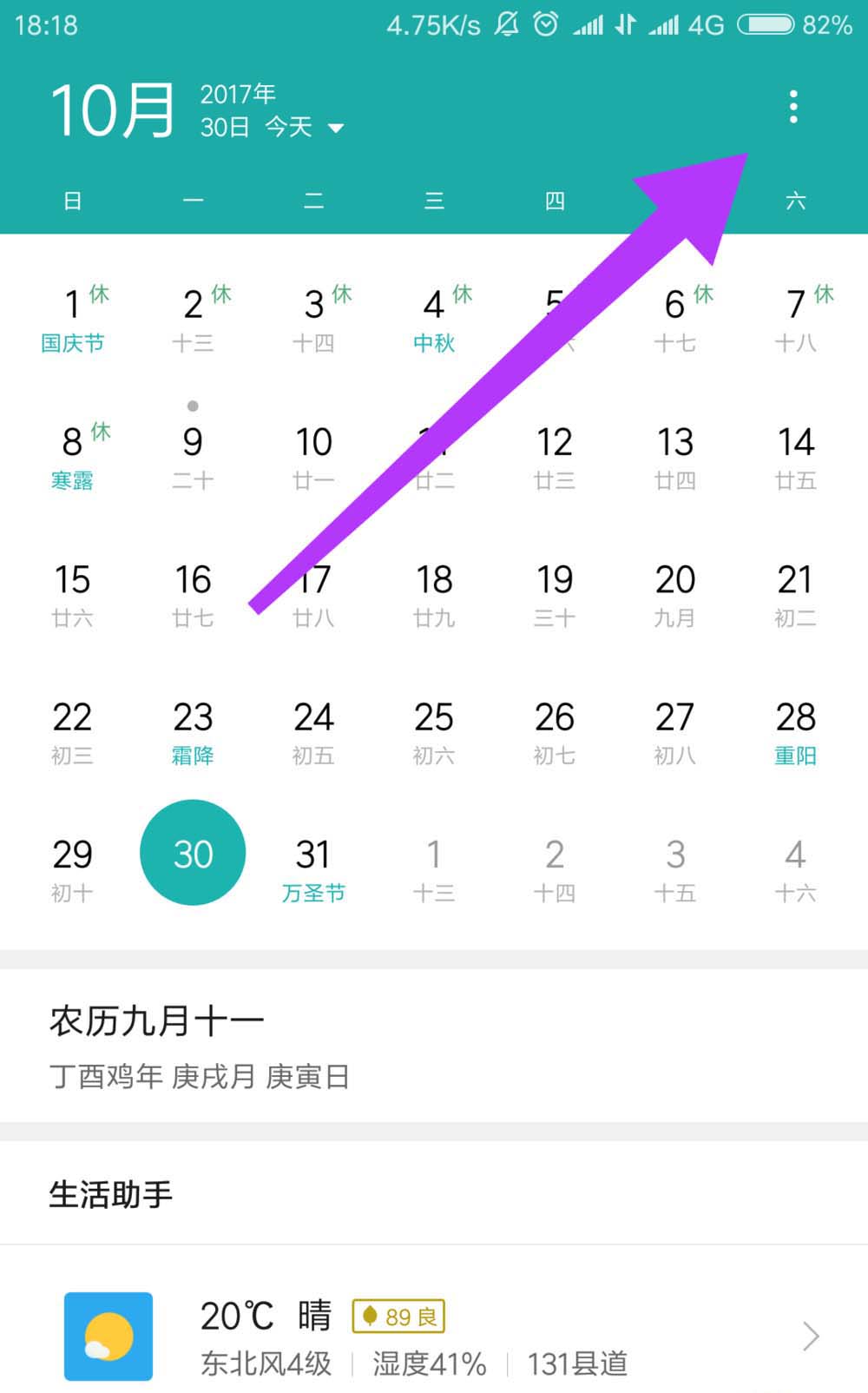Select October 23 霜降
The width and height of the screenshot is (868, 1393).
point(193,731)
